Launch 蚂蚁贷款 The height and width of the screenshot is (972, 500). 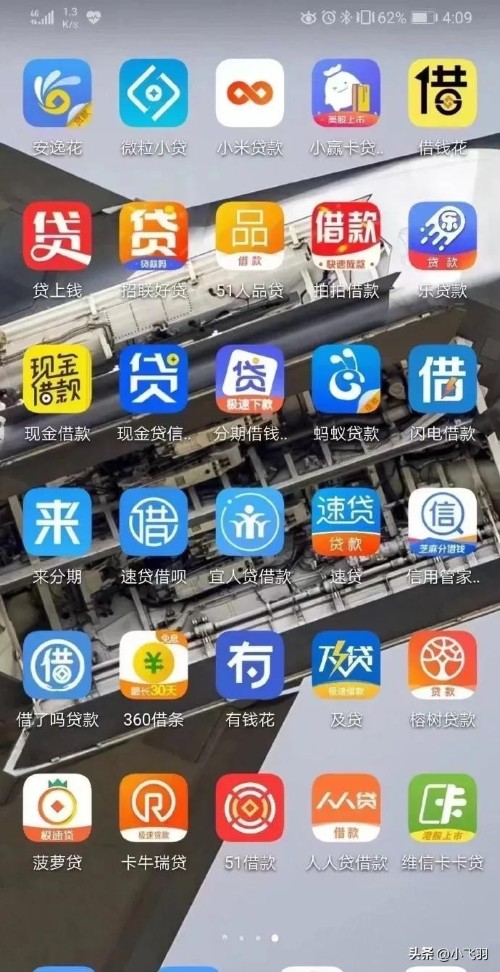coord(346,379)
